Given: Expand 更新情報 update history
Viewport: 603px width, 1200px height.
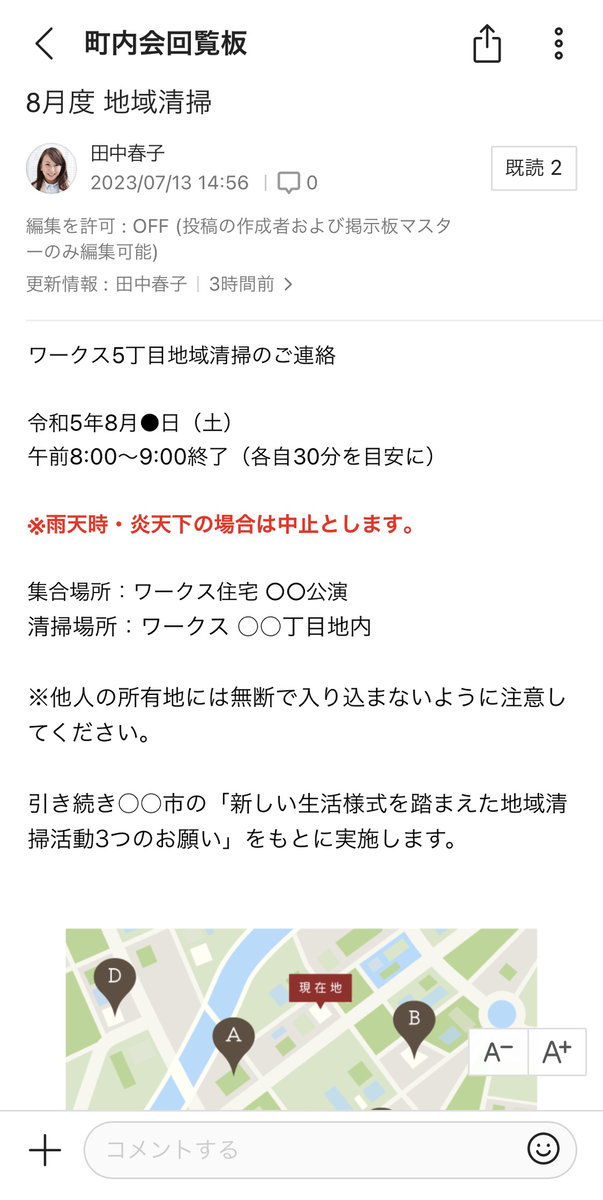Looking at the screenshot, I should (x=288, y=284).
